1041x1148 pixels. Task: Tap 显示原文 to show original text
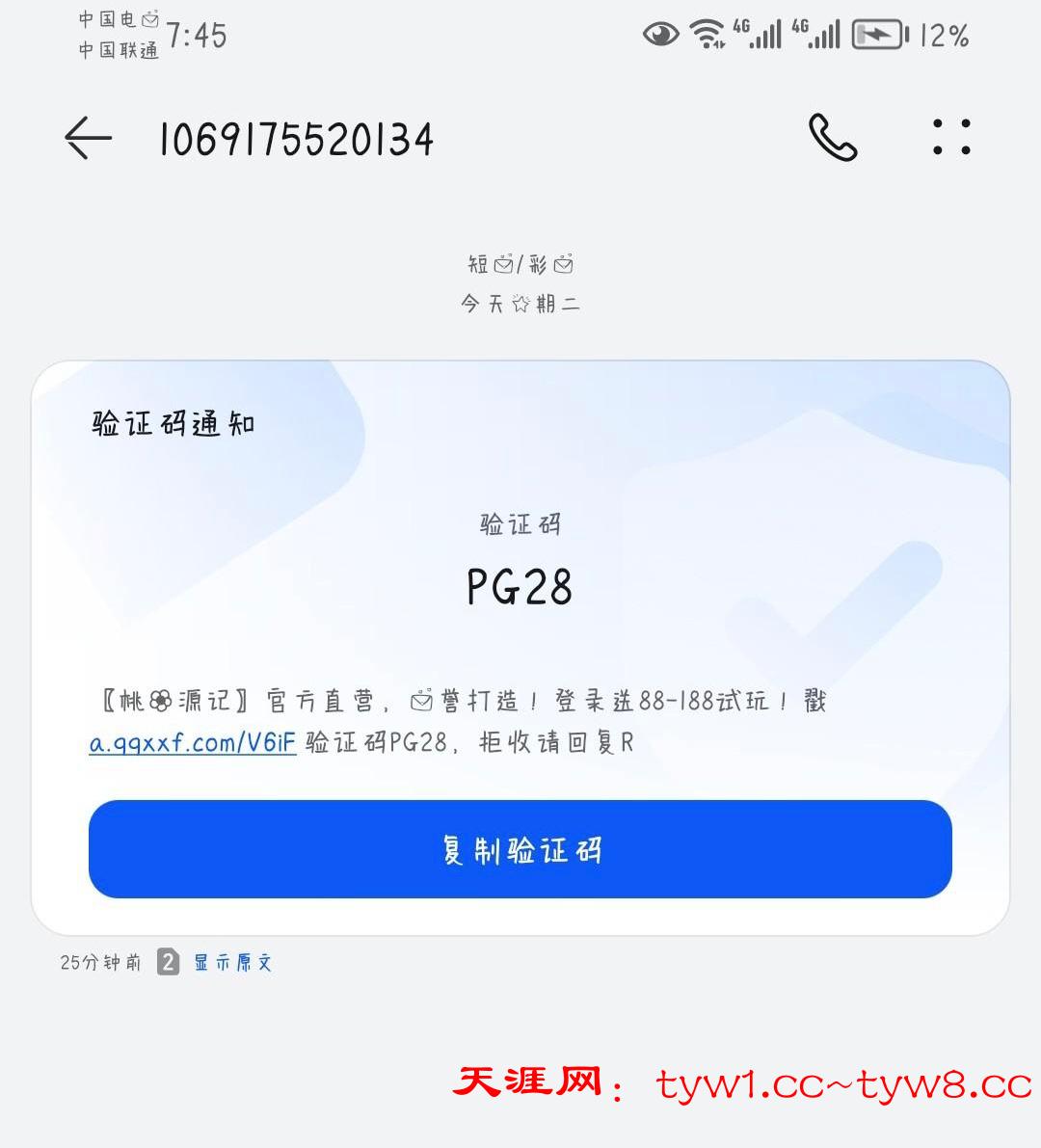pos(233,962)
